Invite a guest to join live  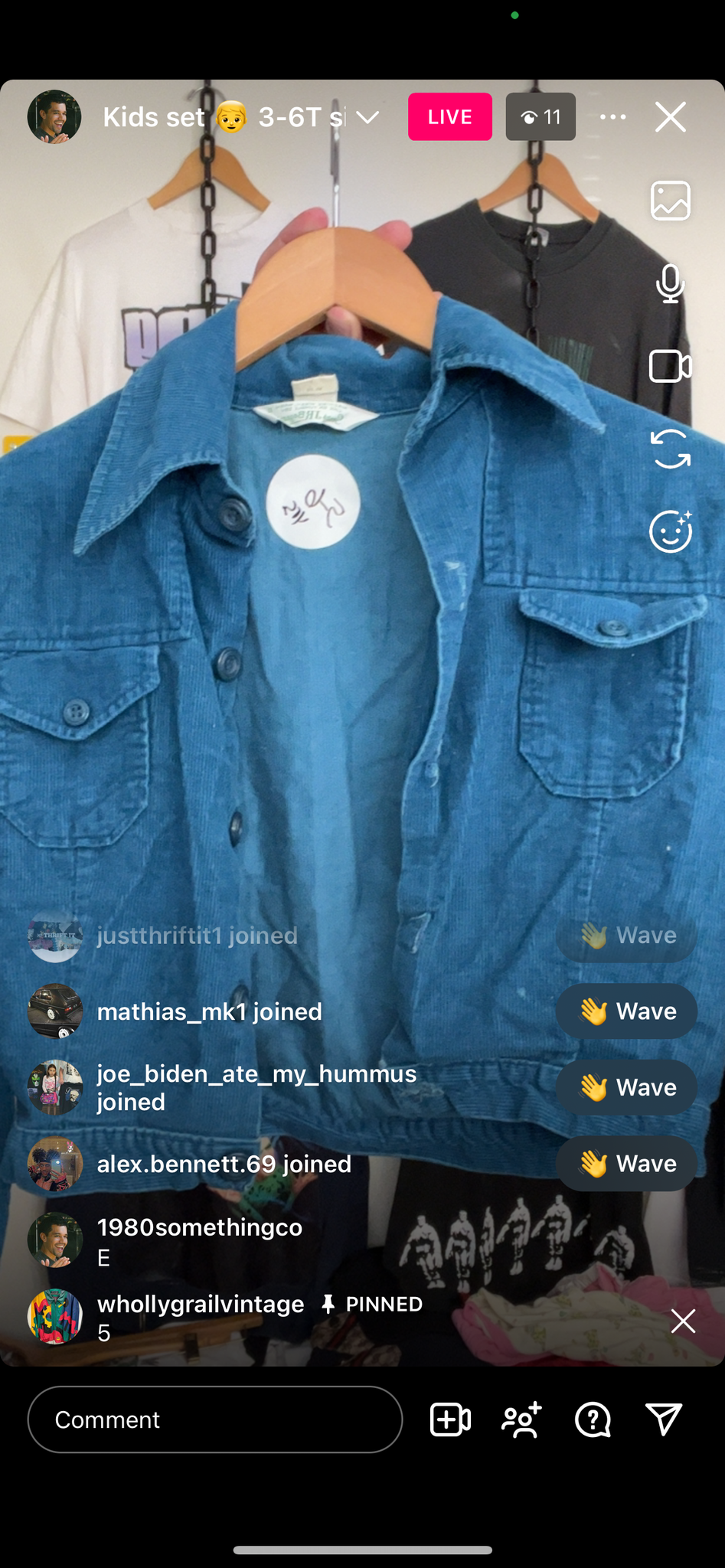(521, 1419)
